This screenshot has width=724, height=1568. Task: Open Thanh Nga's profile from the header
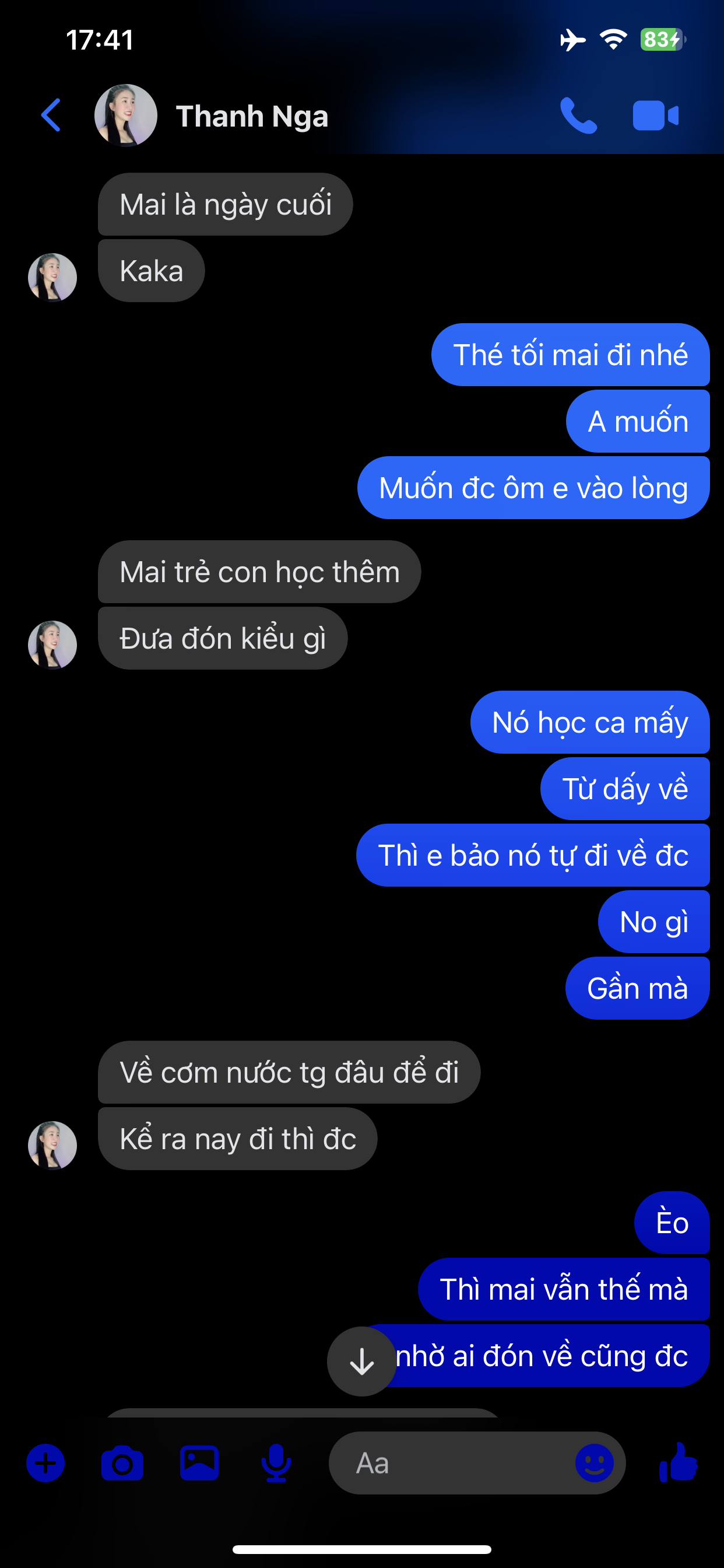pyautogui.click(x=251, y=116)
